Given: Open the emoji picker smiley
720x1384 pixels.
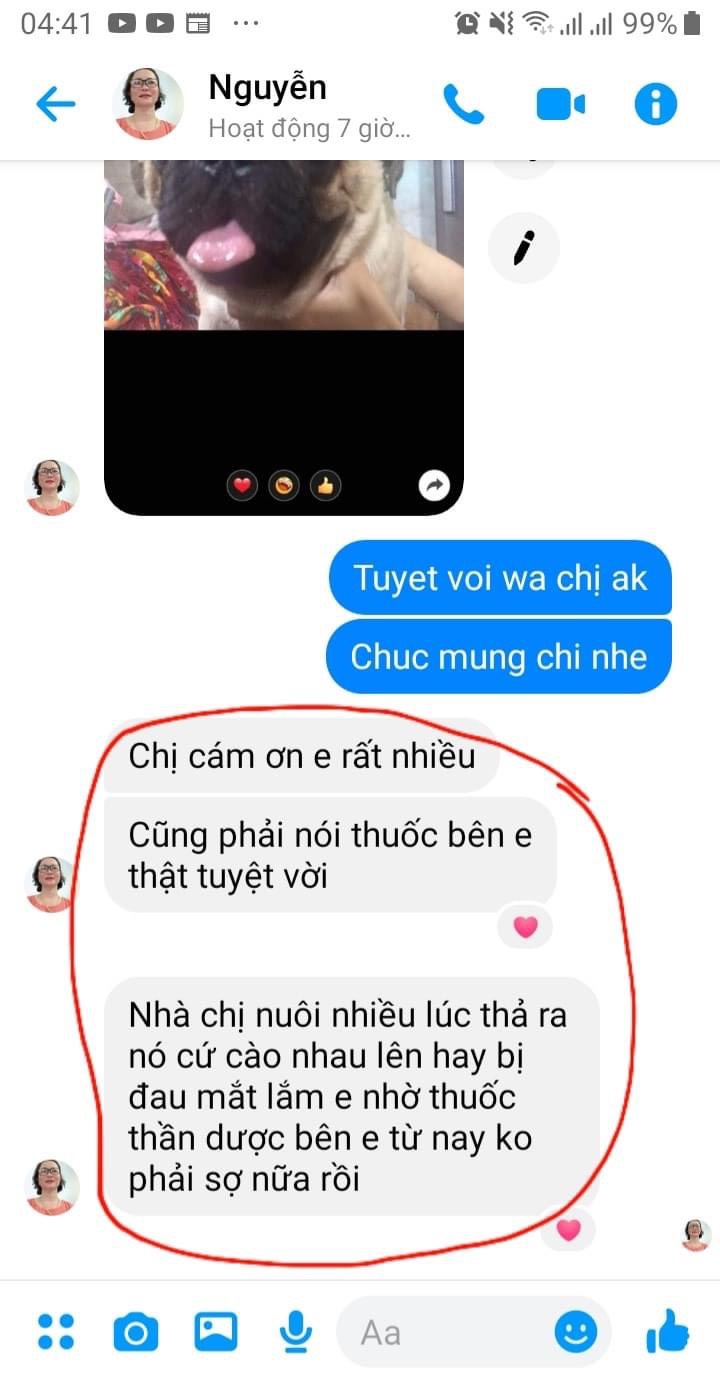Looking at the screenshot, I should click(x=576, y=1332).
